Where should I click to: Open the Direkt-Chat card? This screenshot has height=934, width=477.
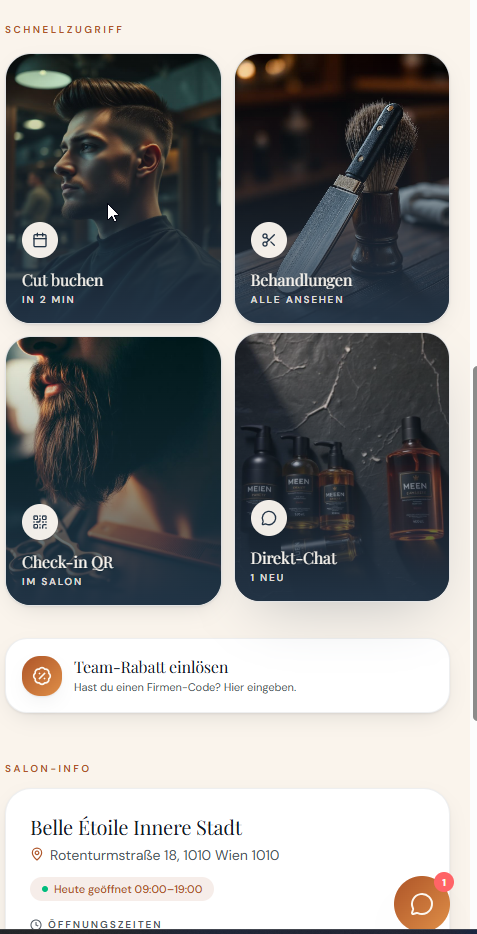[342, 467]
